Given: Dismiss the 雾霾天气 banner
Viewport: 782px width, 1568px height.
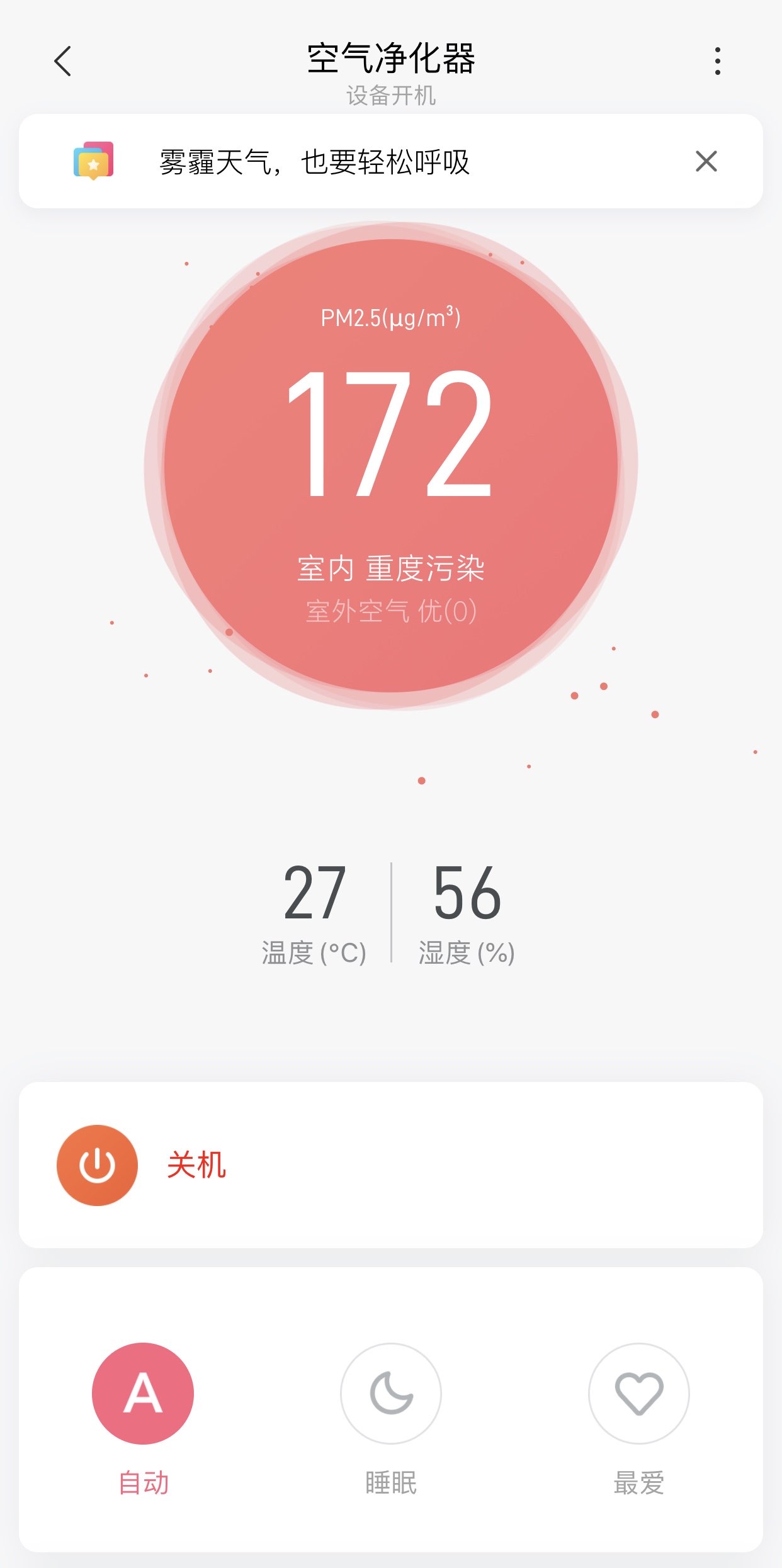Looking at the screenshot, I should coord(706,161).
